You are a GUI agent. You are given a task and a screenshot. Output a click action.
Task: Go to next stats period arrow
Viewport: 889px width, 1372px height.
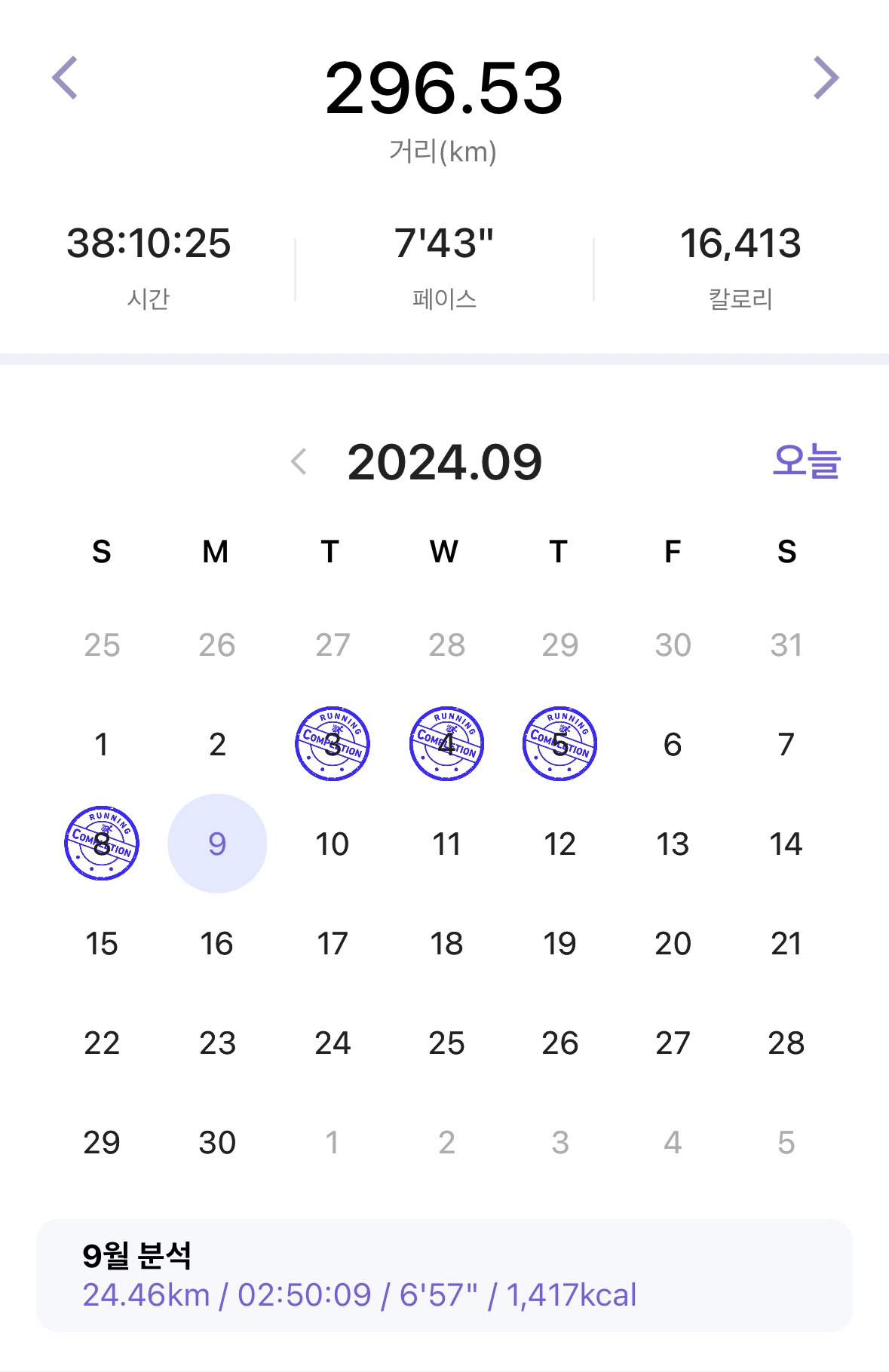tap(826, 78)
